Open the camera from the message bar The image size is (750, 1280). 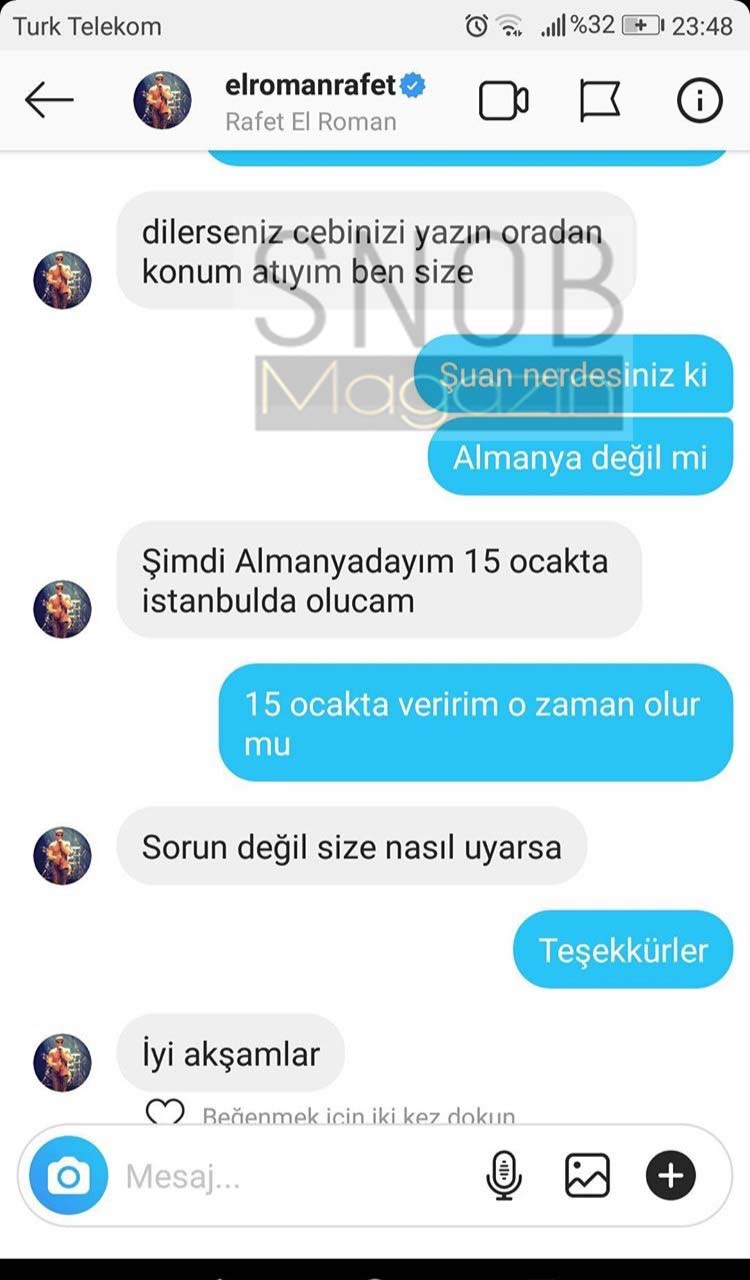point(68,1176)
